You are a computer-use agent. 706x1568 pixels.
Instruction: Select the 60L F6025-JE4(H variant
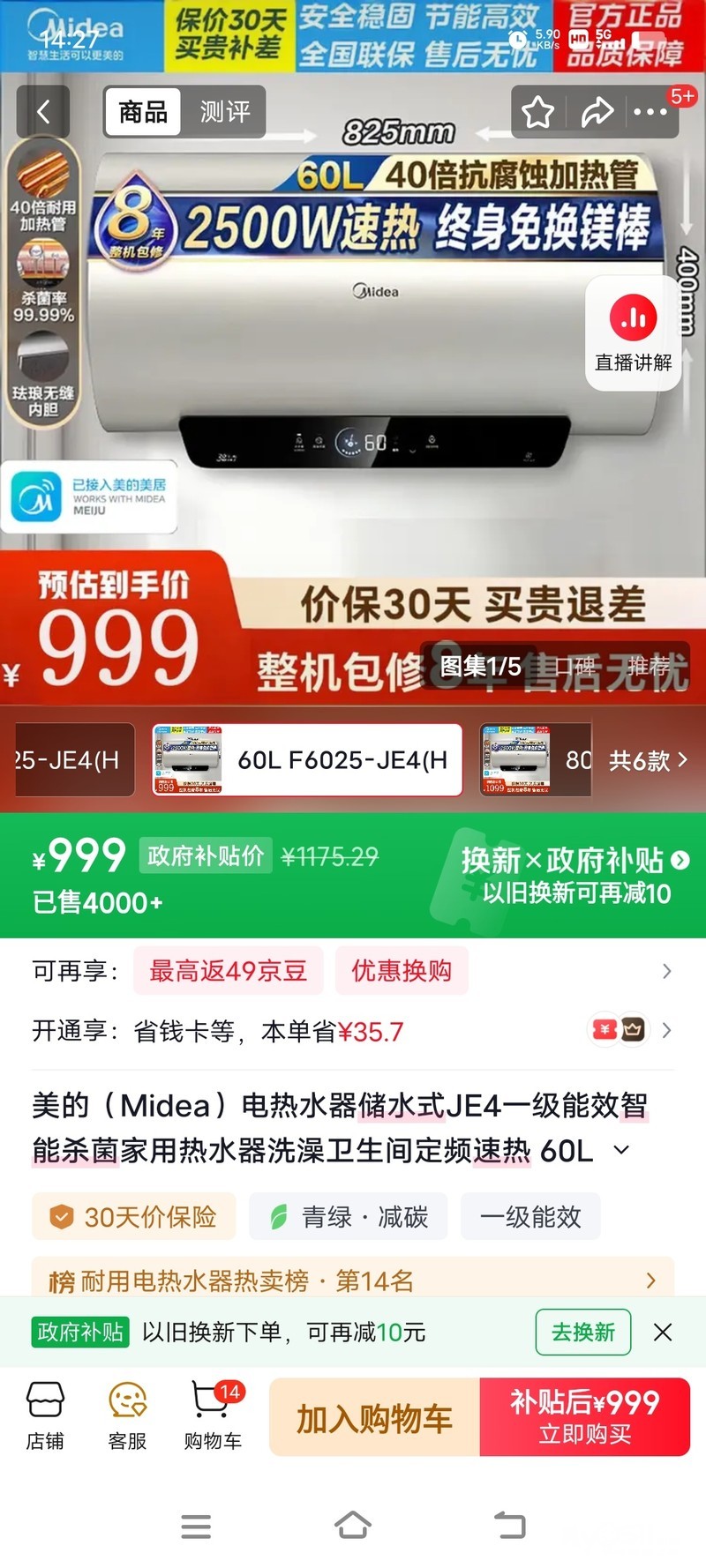point(307,760)
